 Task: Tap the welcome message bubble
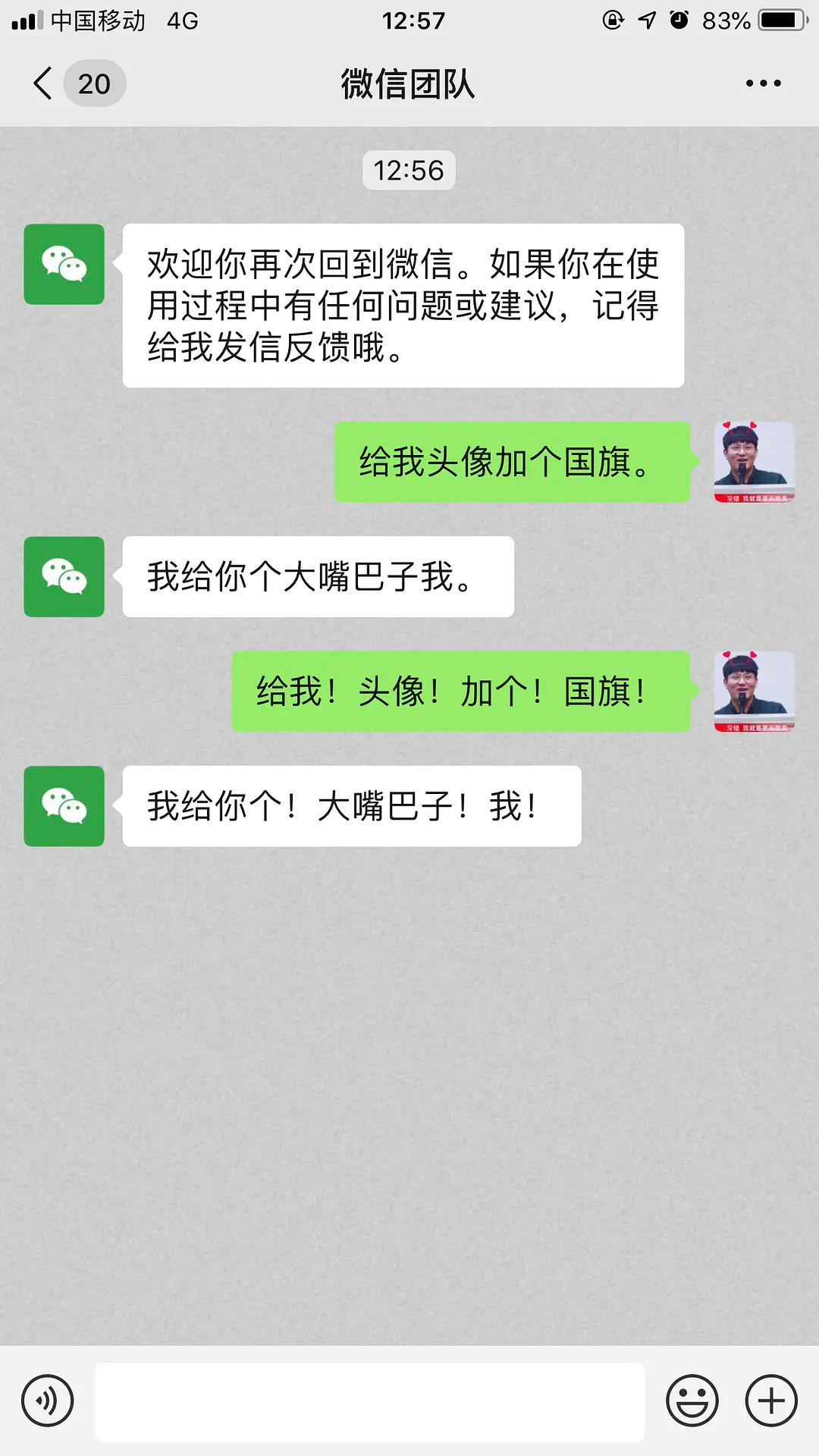click(403, 306)
